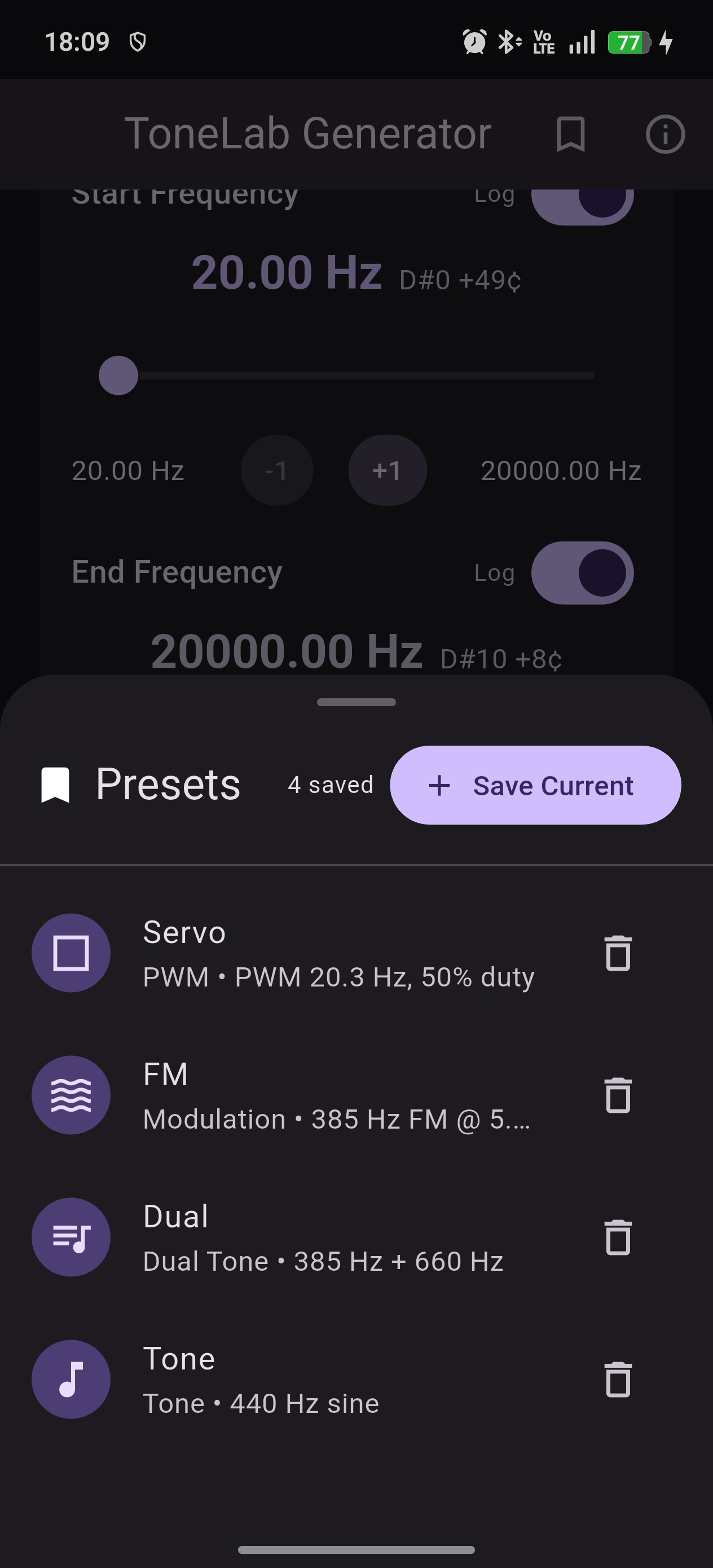Delete the Tone preset
Image resolution: width=713 pixels, height=1568 pixels.
click(x=618, y=1379)
